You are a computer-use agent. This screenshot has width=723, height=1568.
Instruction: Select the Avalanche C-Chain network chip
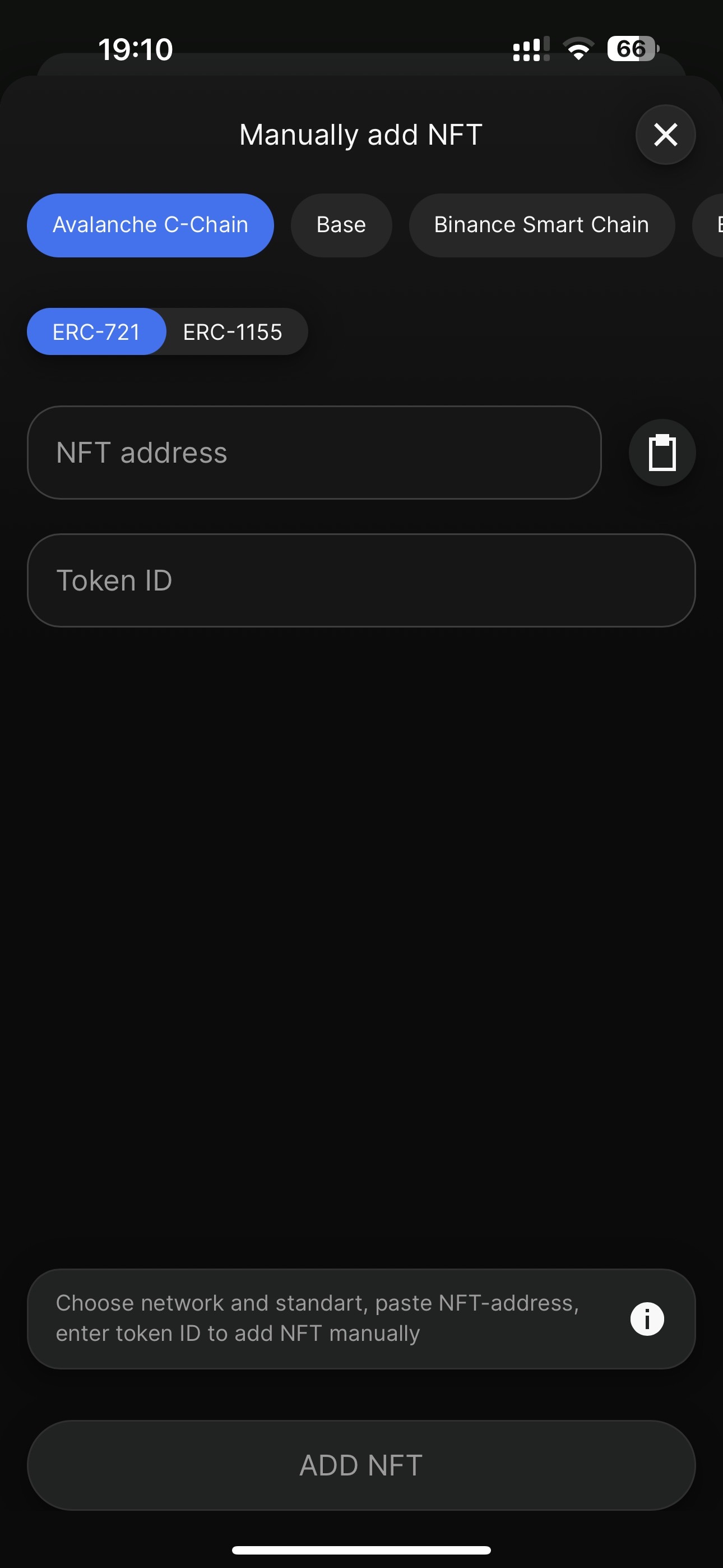click(150, 225)
